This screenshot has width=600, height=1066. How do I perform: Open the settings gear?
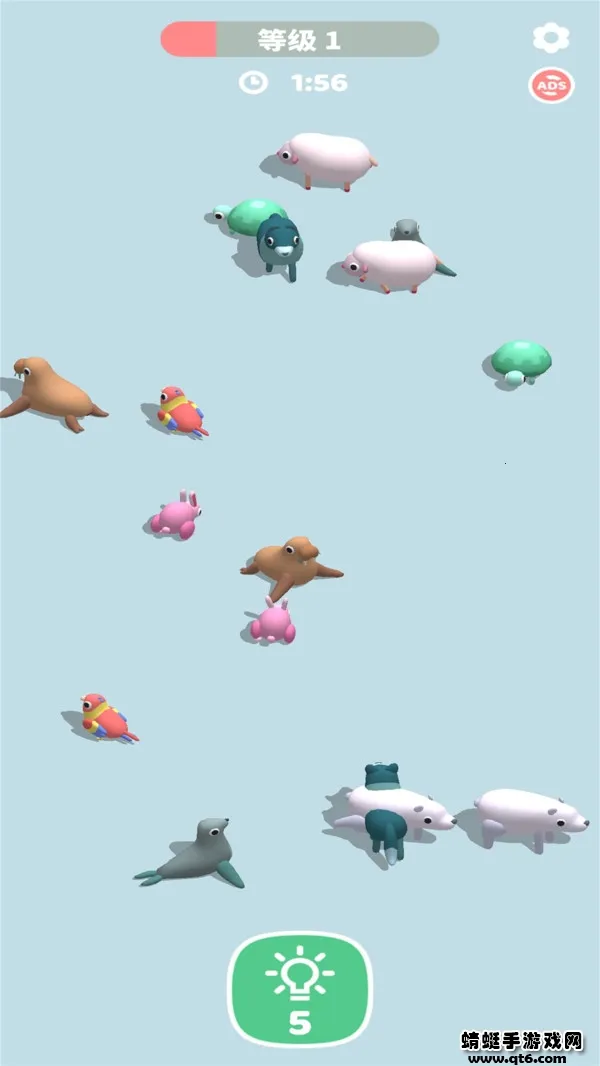click(551, 38)
